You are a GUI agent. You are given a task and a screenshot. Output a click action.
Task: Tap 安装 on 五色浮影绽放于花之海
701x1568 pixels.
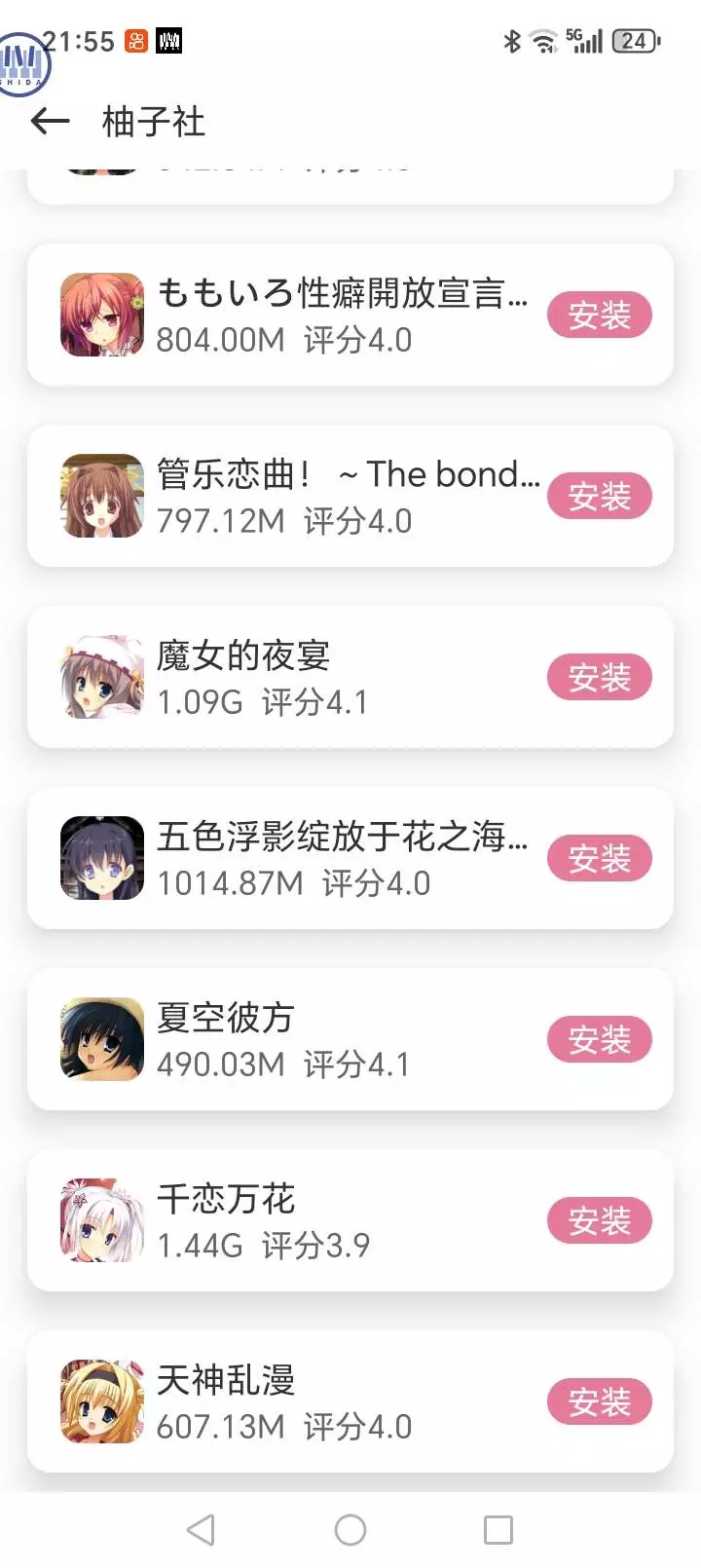point(599,858)
